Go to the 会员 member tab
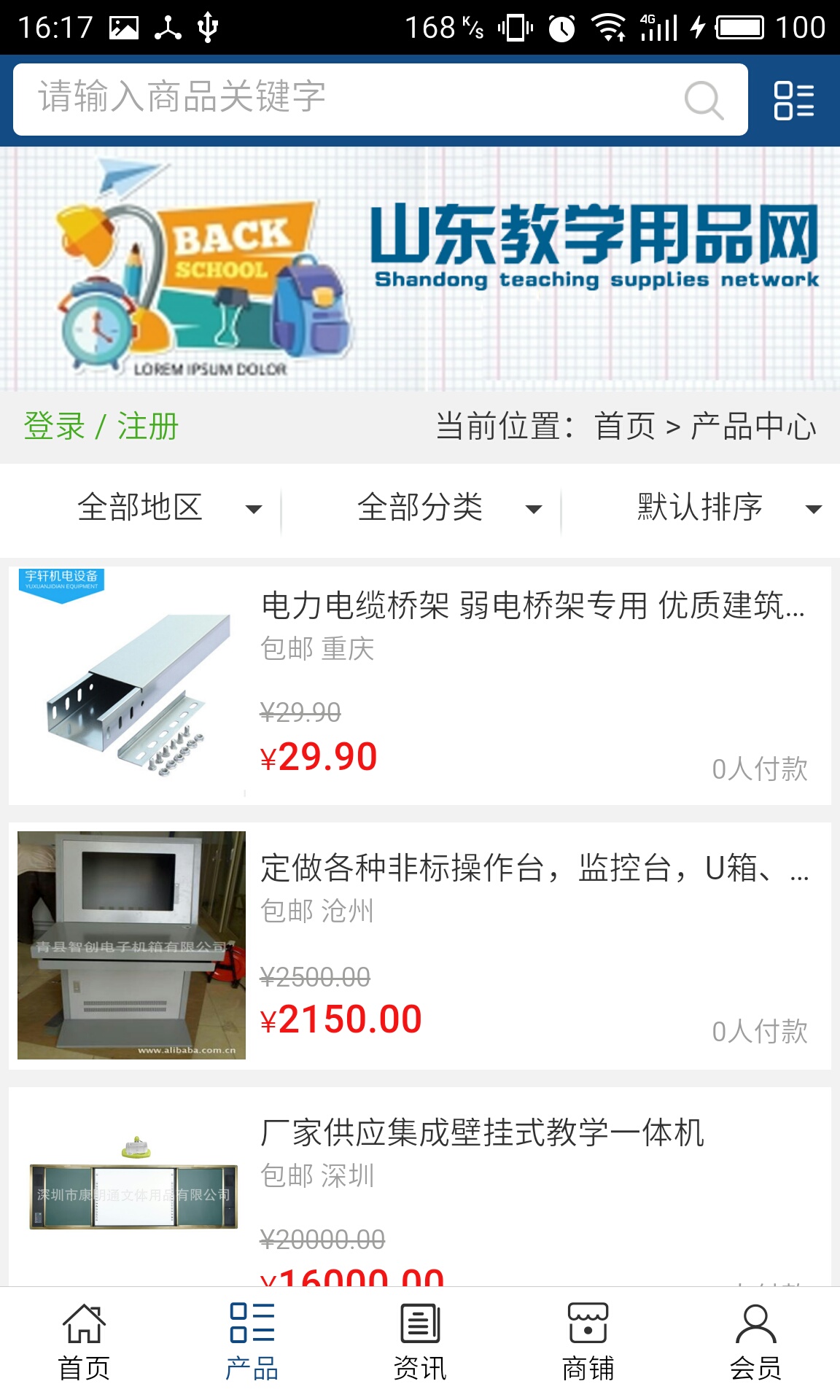840x1400 pixels. click(x=755, y=1342)
